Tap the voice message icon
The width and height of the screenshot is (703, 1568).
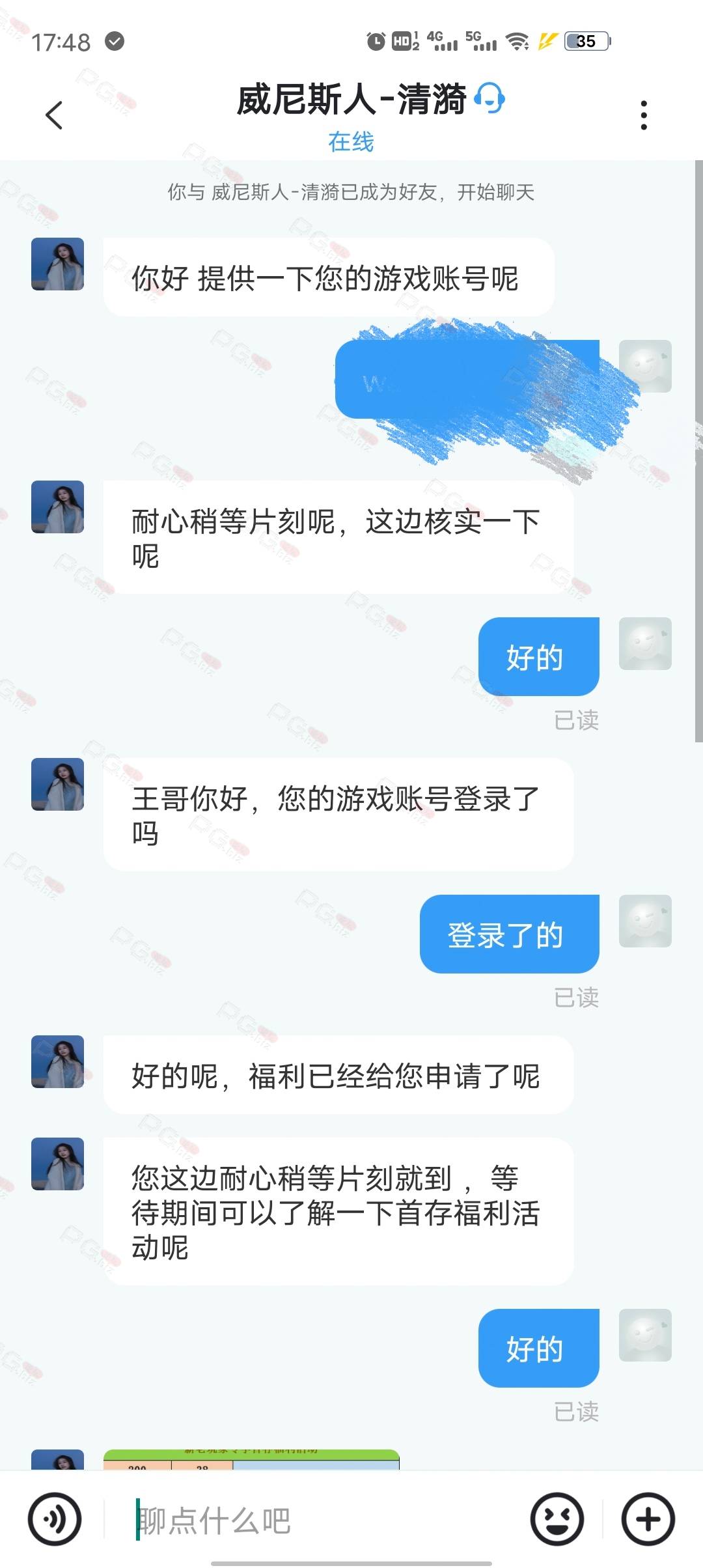(x=55, y=1519)
